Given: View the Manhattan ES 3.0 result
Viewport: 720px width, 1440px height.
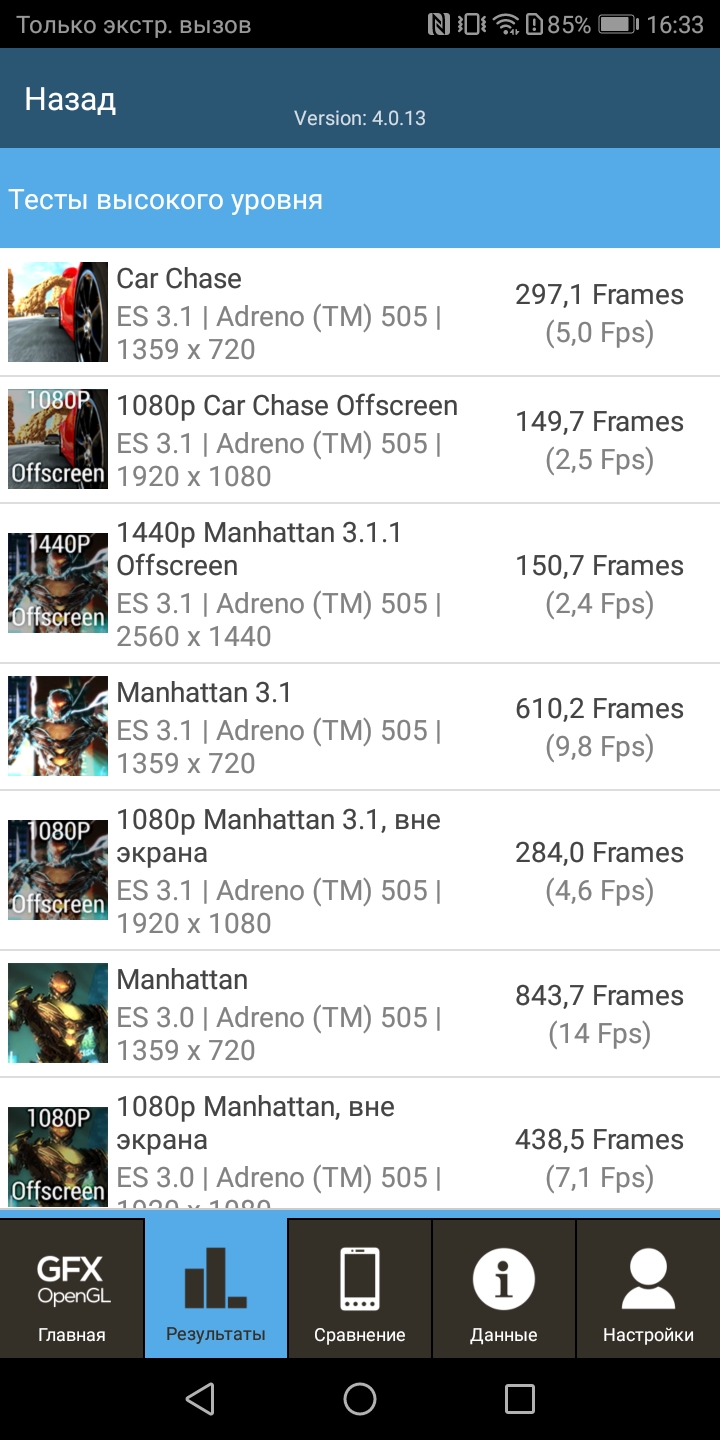Looking at the screenshot, I should click(x=360, y=1014).
